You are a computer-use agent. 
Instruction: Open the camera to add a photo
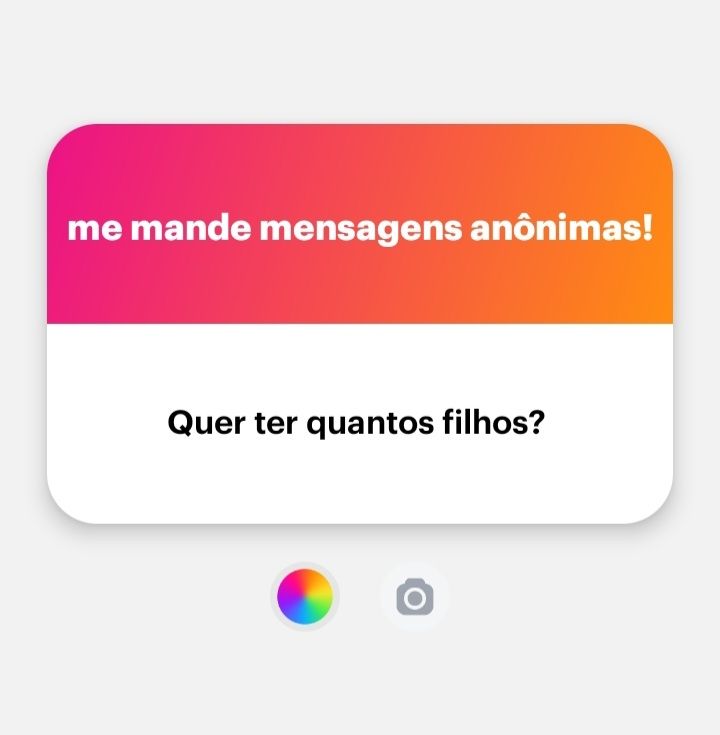pos(415,597)
